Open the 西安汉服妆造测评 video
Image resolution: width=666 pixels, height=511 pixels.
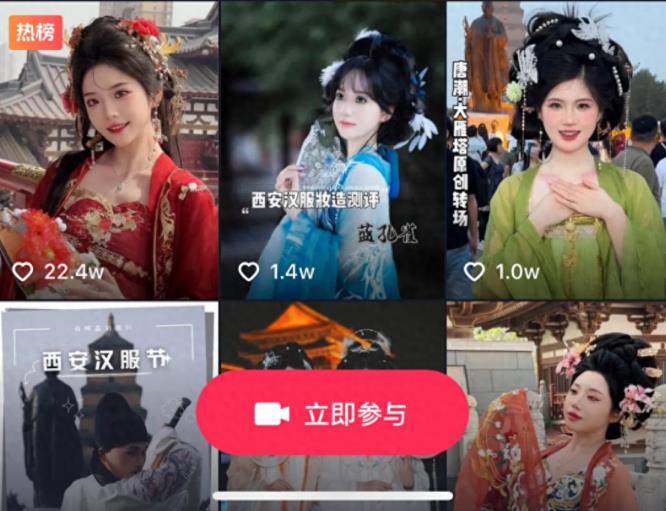coord(331,150)
